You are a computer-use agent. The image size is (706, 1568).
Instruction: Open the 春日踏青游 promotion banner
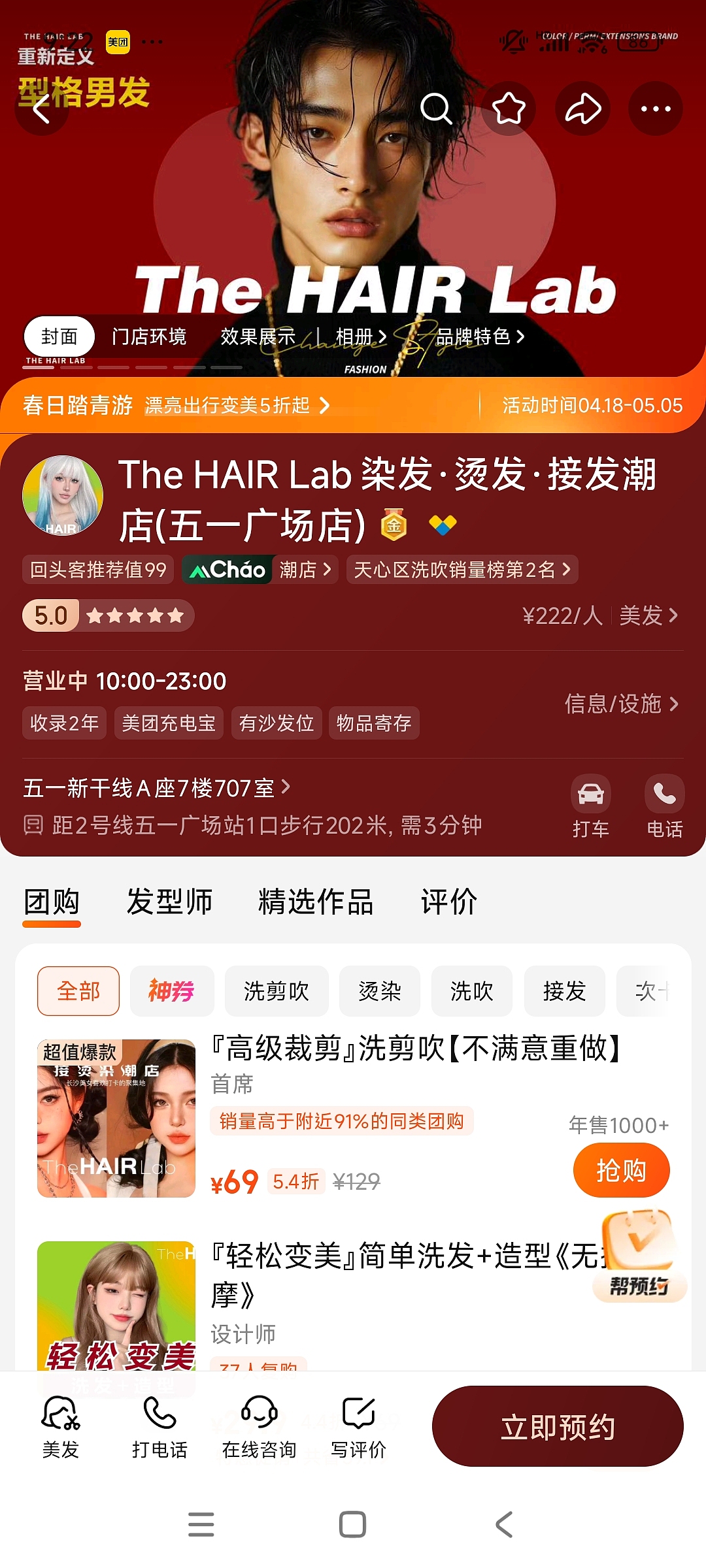coord(176,405)
